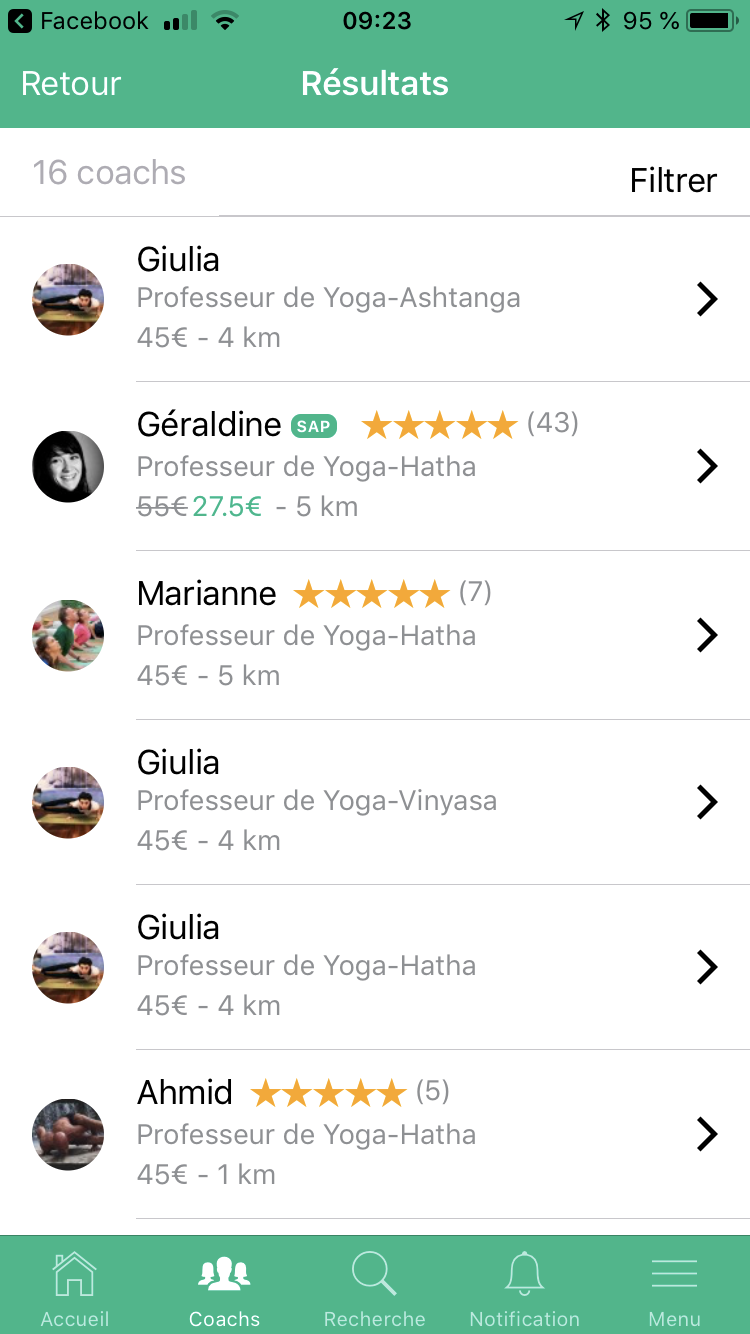This screenshot has width=750, height=1334.
Task: Choose Giulia's Yoga-Hatha coach listing
Action: (x=375, y=966)
